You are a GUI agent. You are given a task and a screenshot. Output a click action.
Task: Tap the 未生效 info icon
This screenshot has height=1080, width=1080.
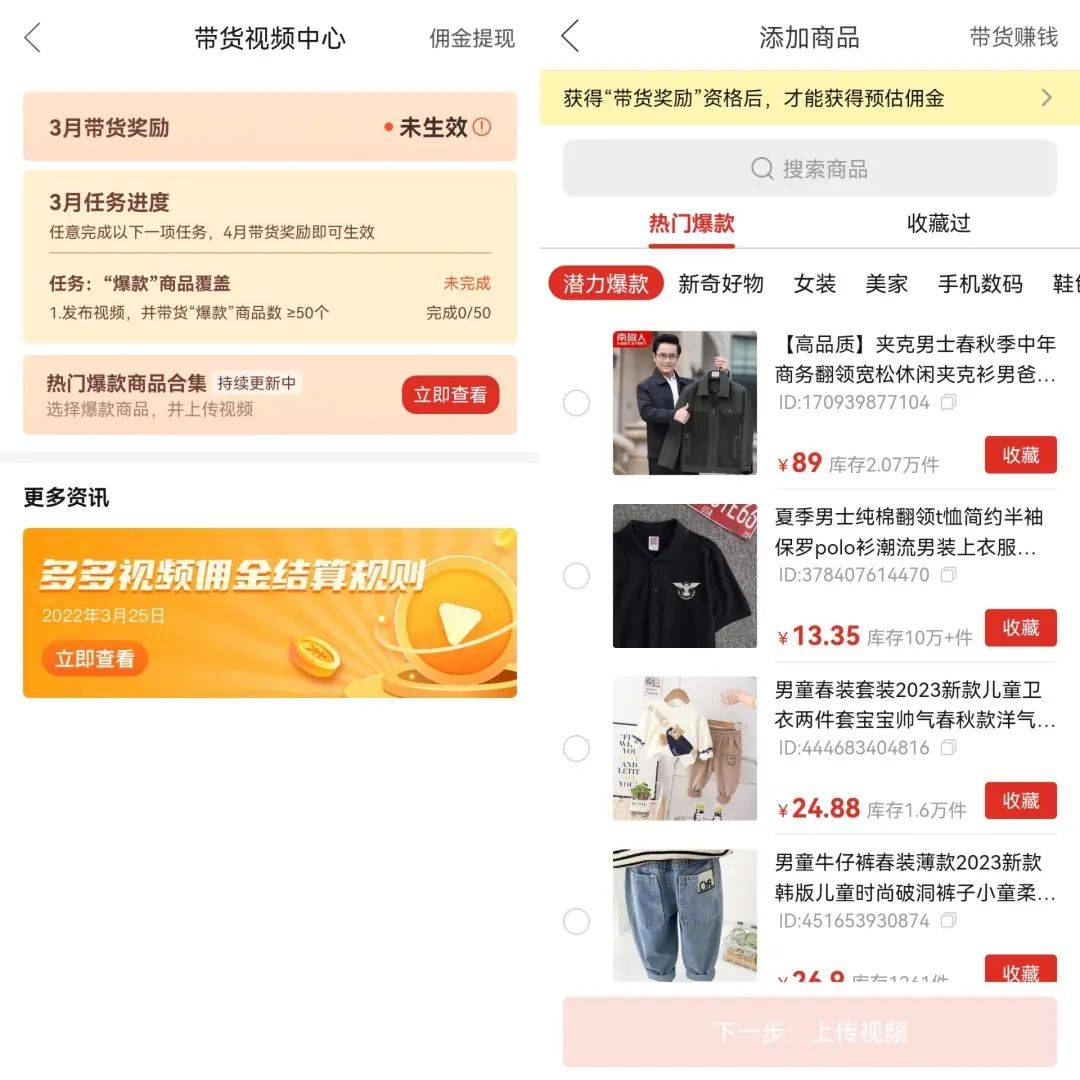tap(482, 127)
